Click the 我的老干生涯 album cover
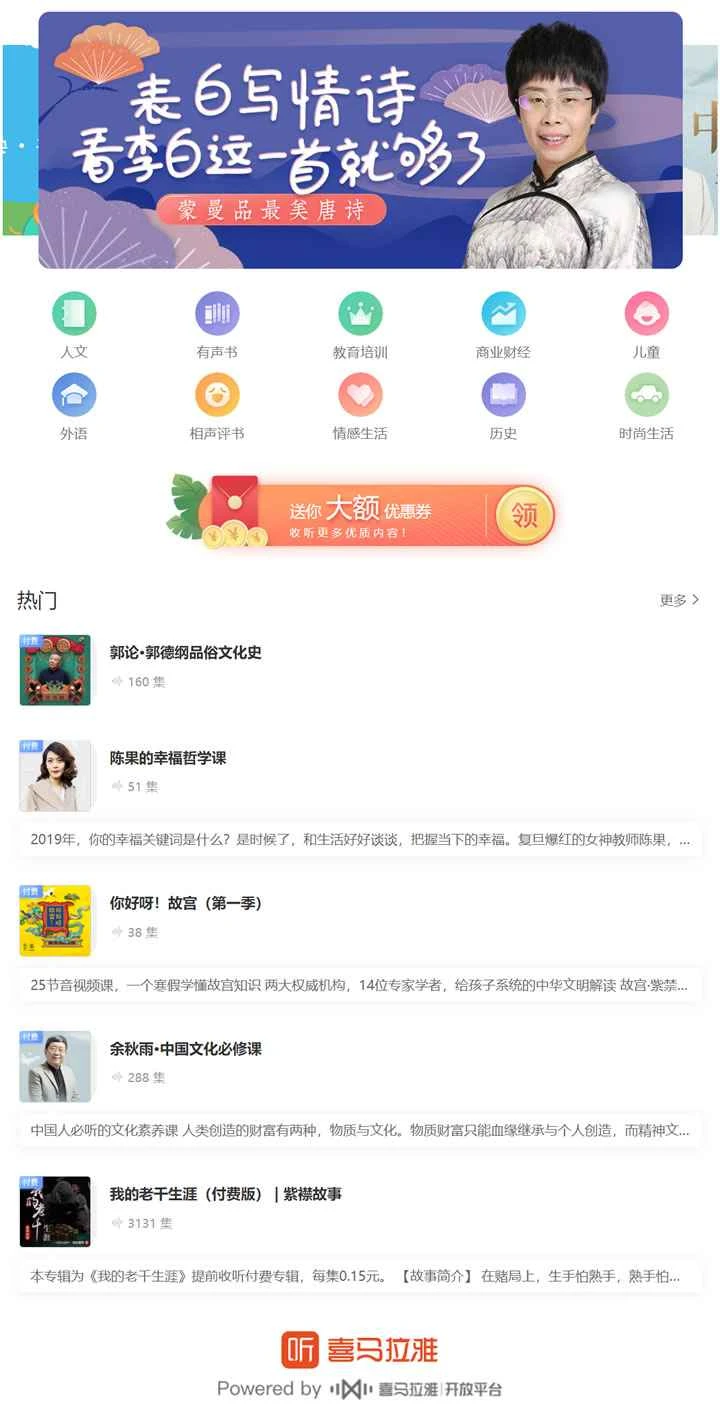 pos(55,1212)
